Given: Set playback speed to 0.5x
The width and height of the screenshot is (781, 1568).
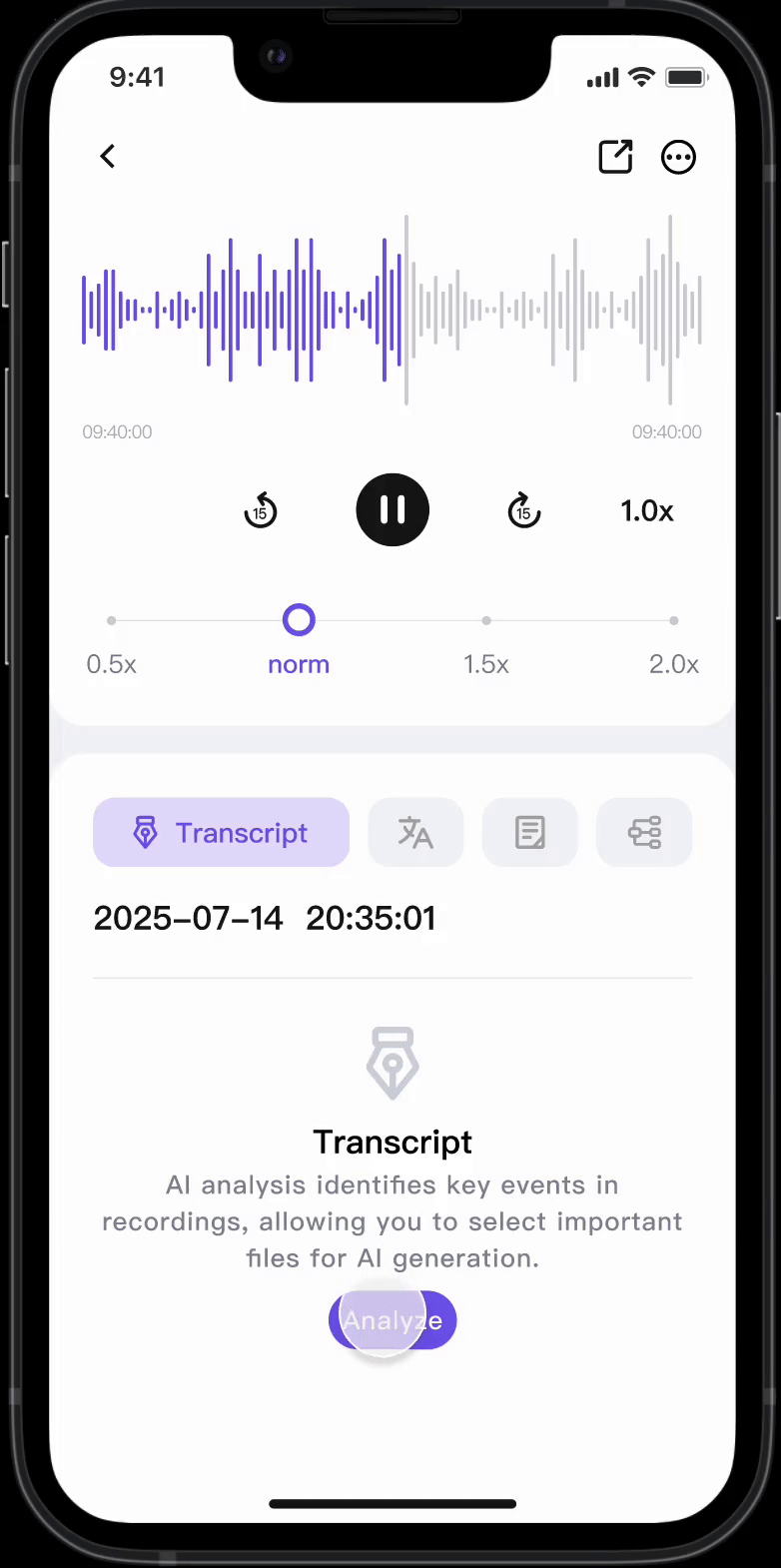Looking at the screenshot, I should [111, 621].
